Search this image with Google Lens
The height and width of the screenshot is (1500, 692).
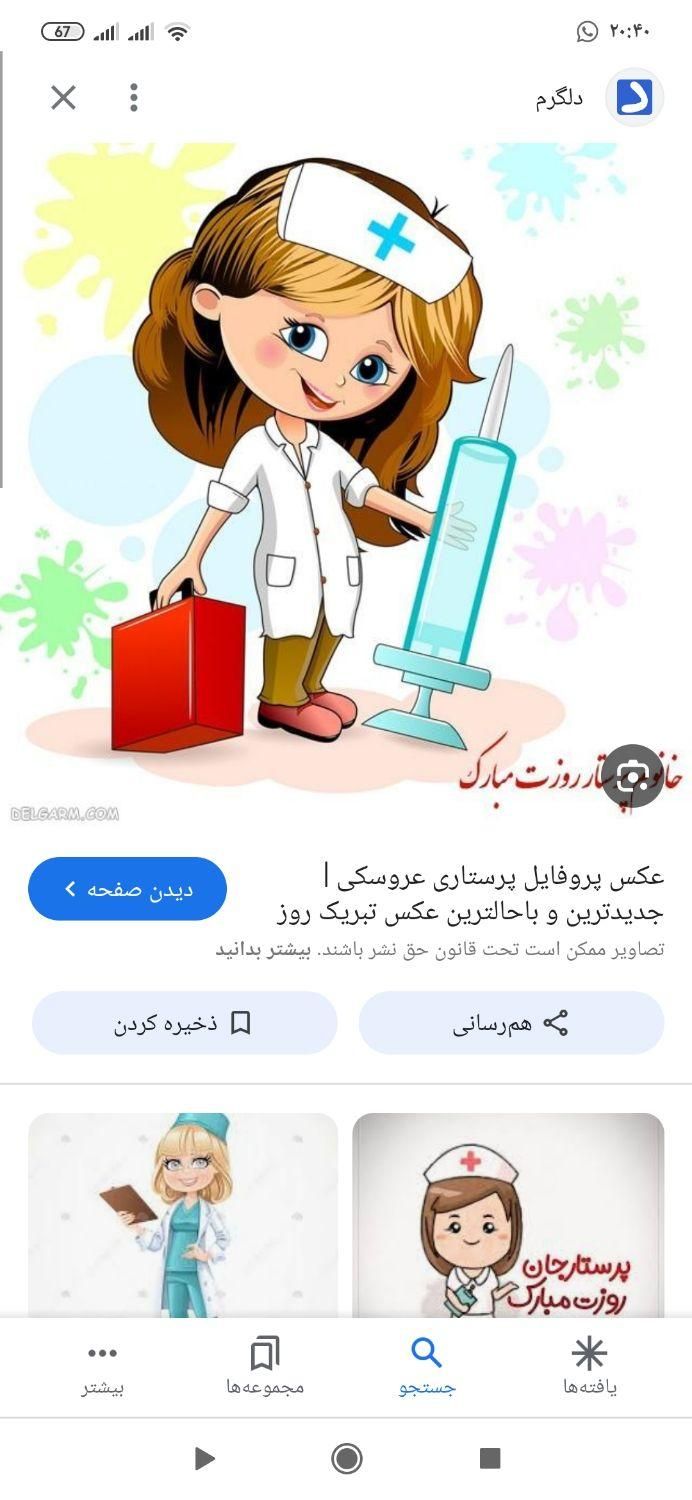[x=633, y=775]
